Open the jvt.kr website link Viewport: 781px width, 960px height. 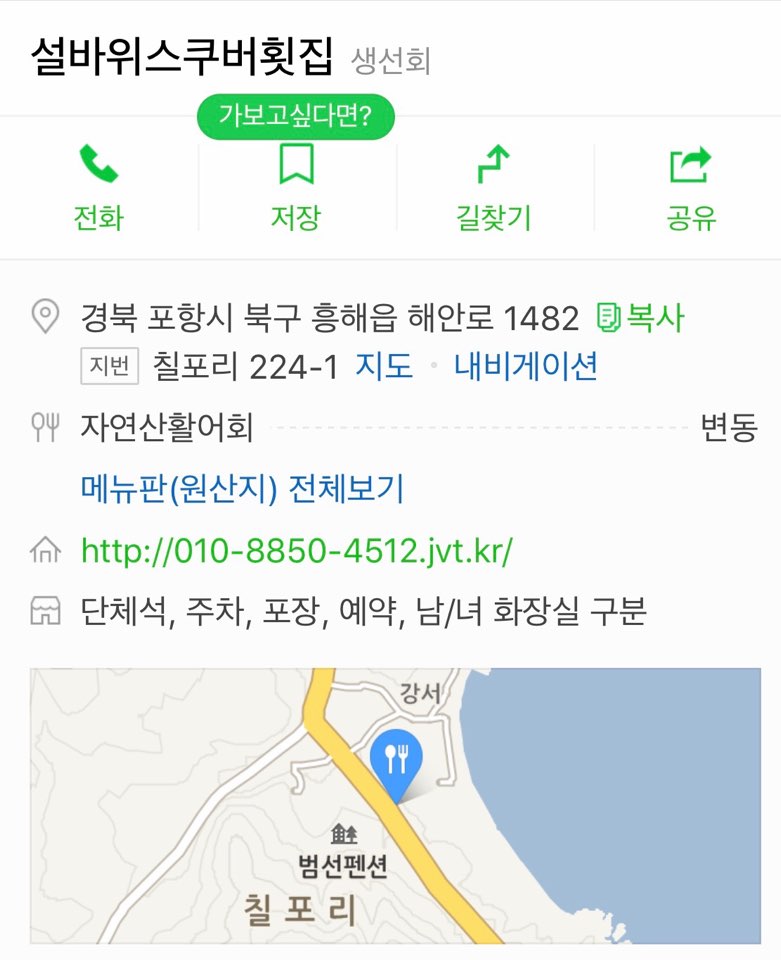(296, 550)
